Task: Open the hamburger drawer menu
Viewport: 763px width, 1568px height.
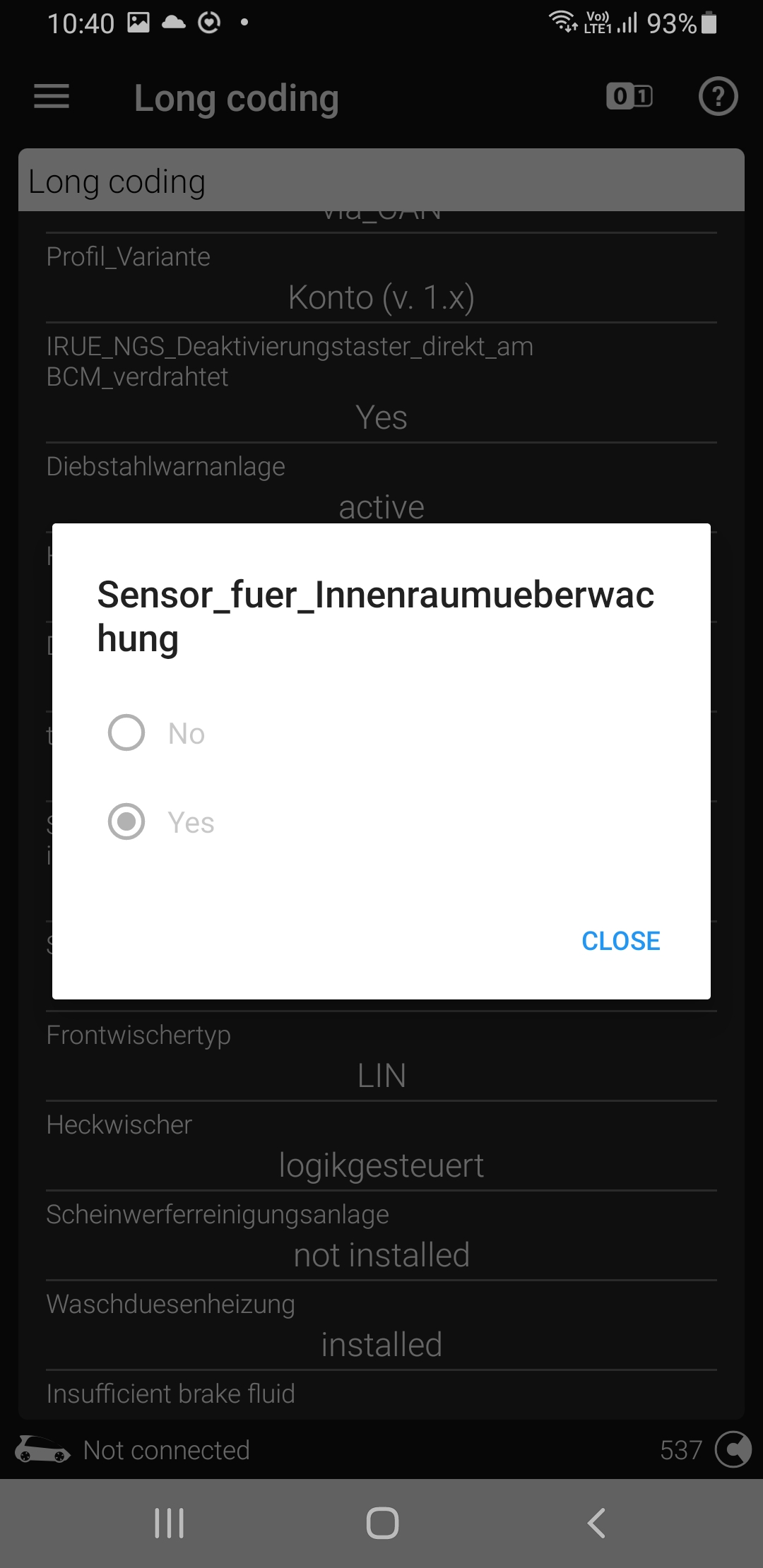Action: (x=52, y=97)
